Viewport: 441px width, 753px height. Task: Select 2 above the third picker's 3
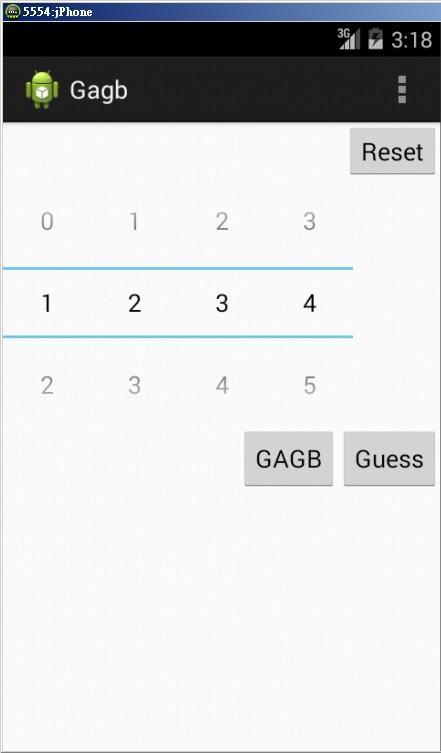point(222,222)
